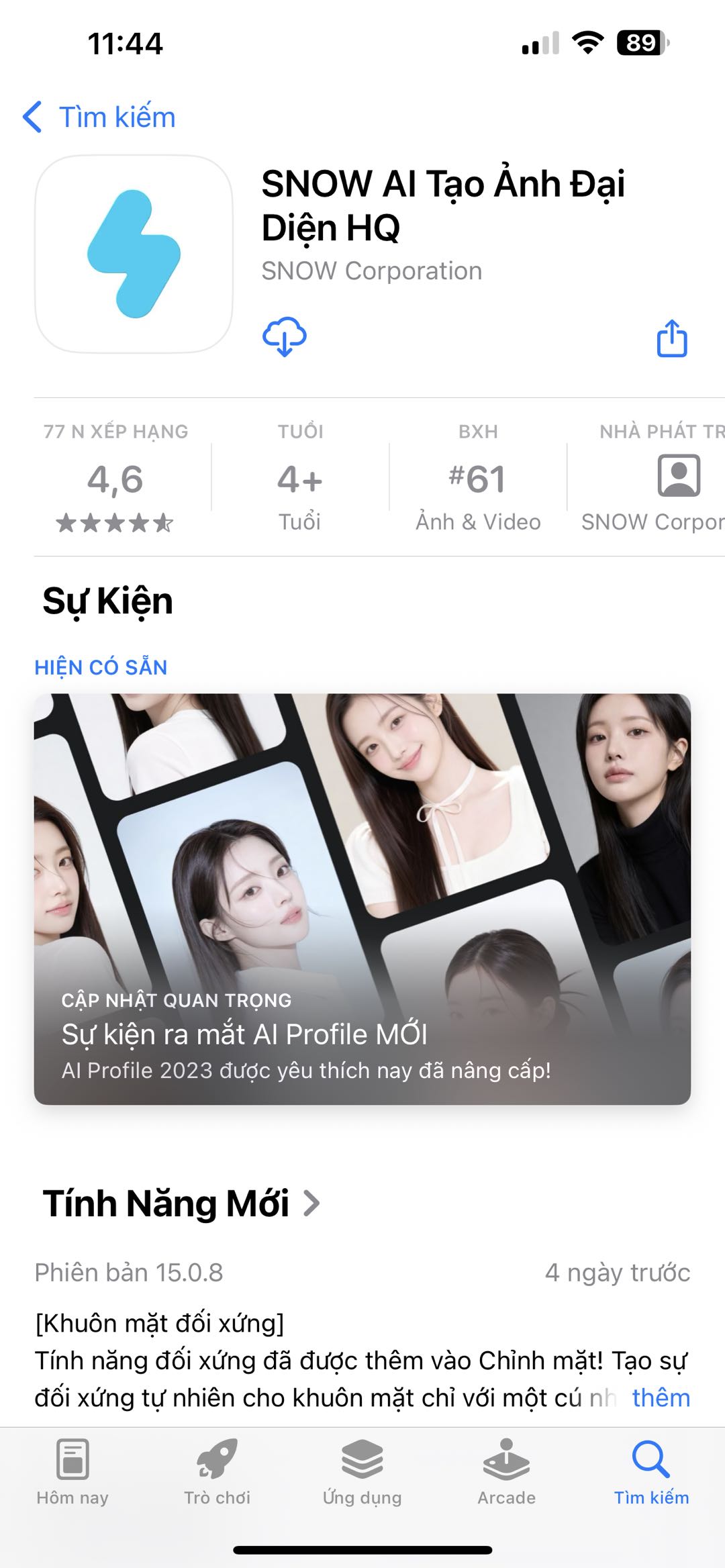The width and height of the screenshot is (725, 1568).
Task: Open Tính Năng Mới version history
Action: pyautogui.click(x=181, y=1203)
